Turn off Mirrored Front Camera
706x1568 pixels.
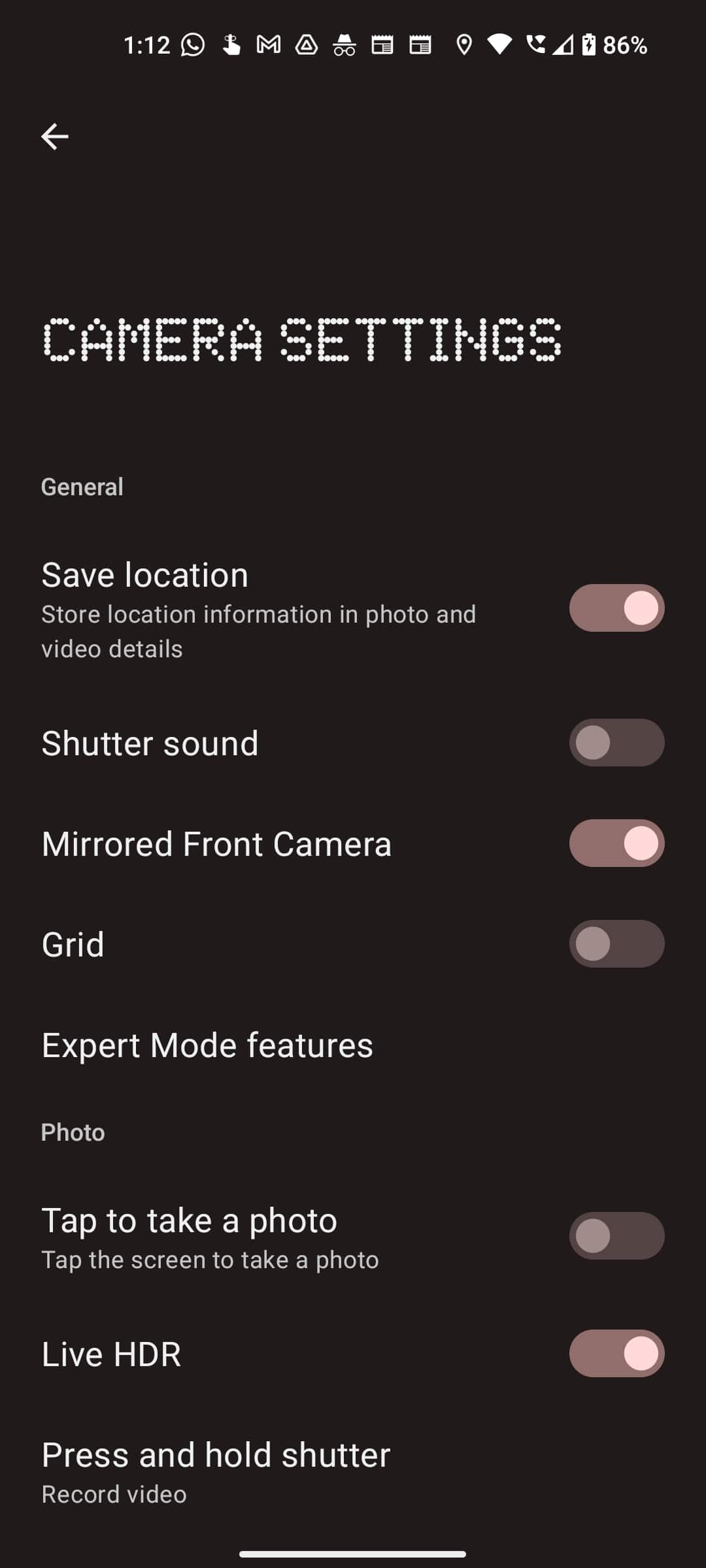[616, 843]
